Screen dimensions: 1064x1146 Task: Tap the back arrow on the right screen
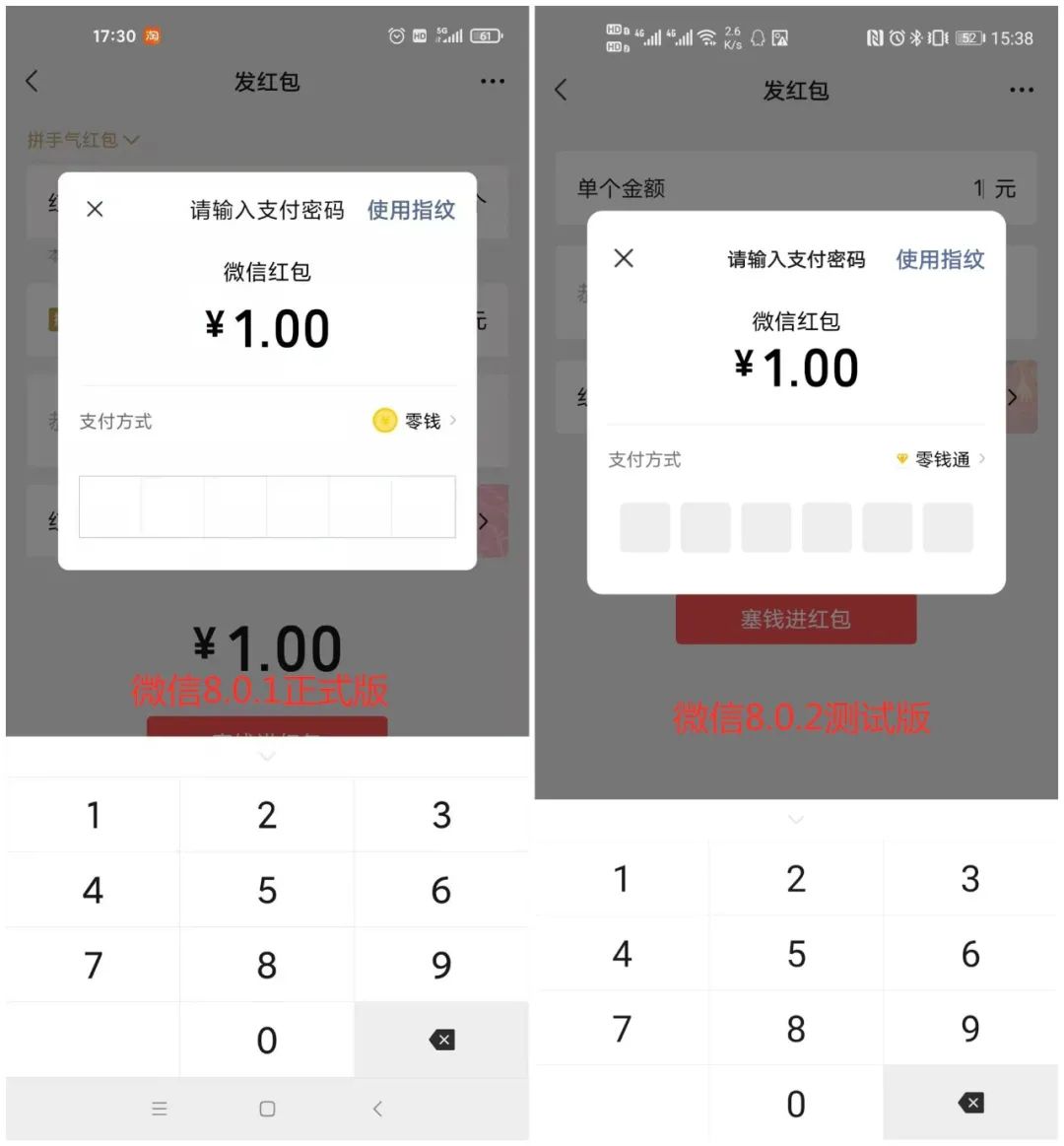tap(562, 90)
